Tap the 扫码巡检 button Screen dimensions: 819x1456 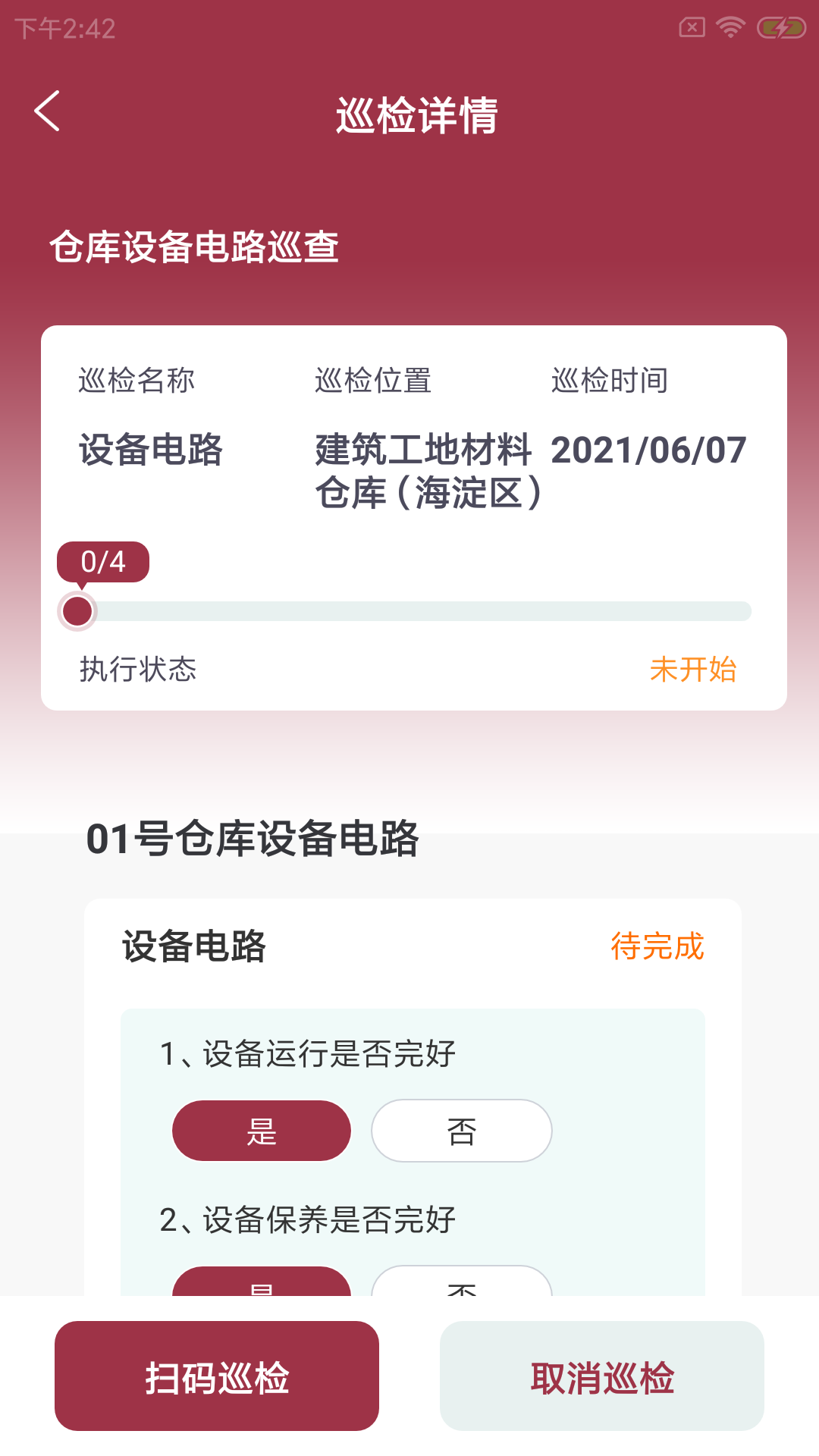[217, 1376]
